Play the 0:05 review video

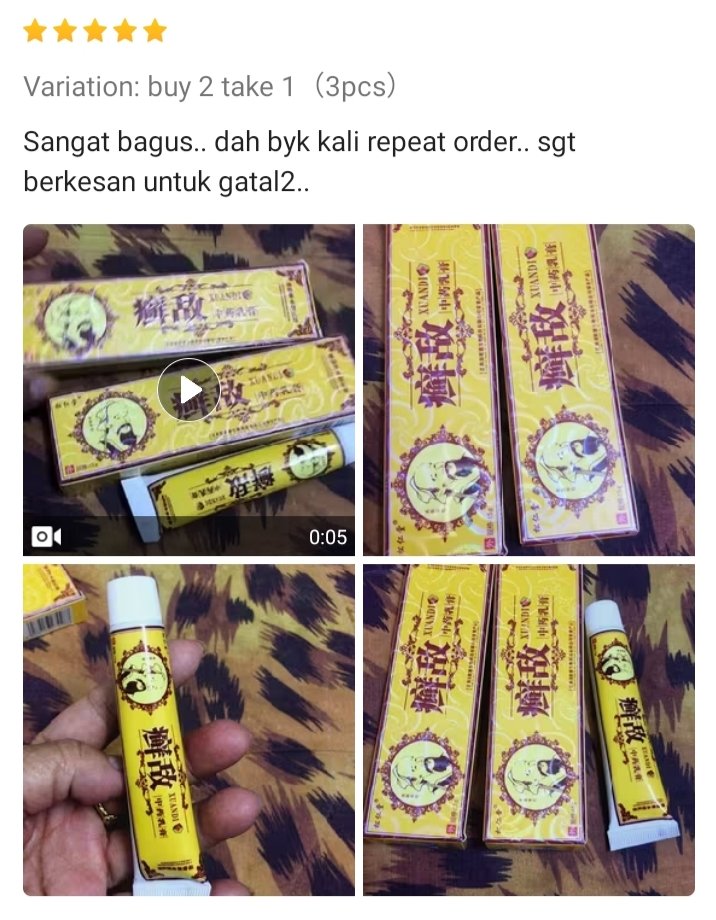point(188,389)
